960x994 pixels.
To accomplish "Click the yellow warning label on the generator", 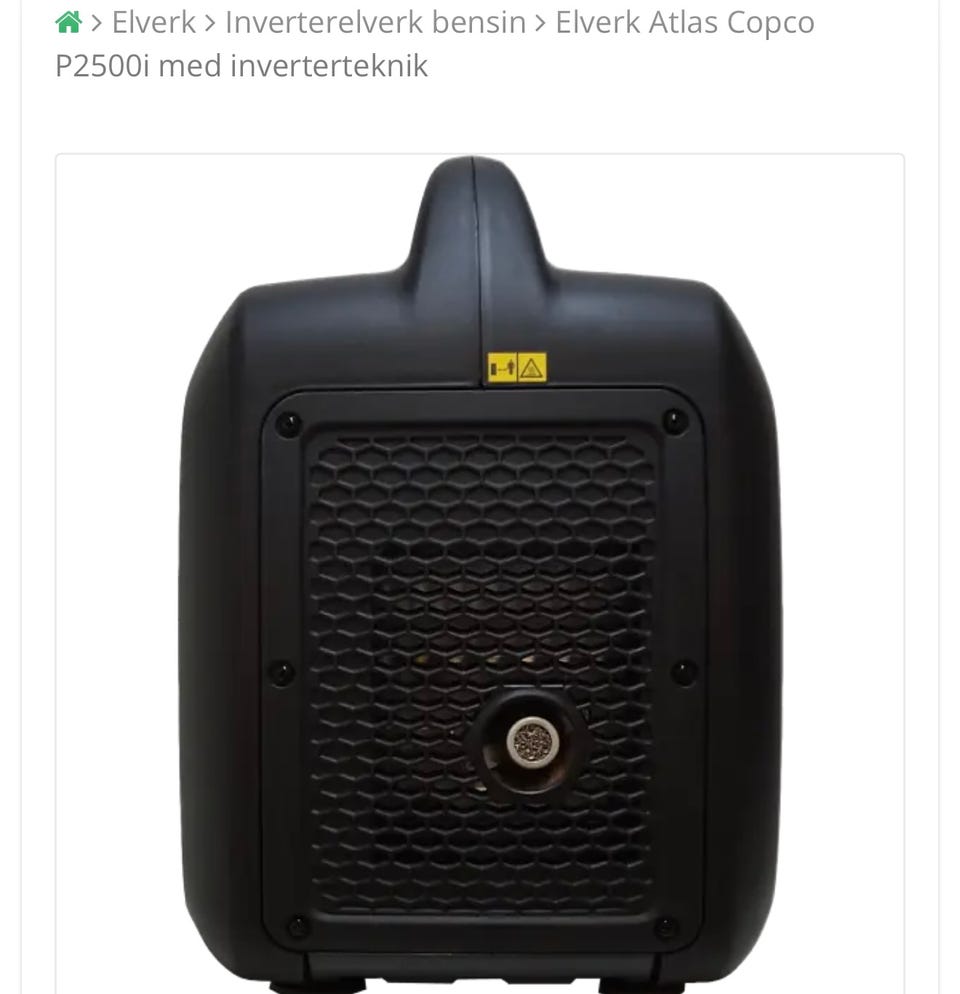I will pos(518,367).
